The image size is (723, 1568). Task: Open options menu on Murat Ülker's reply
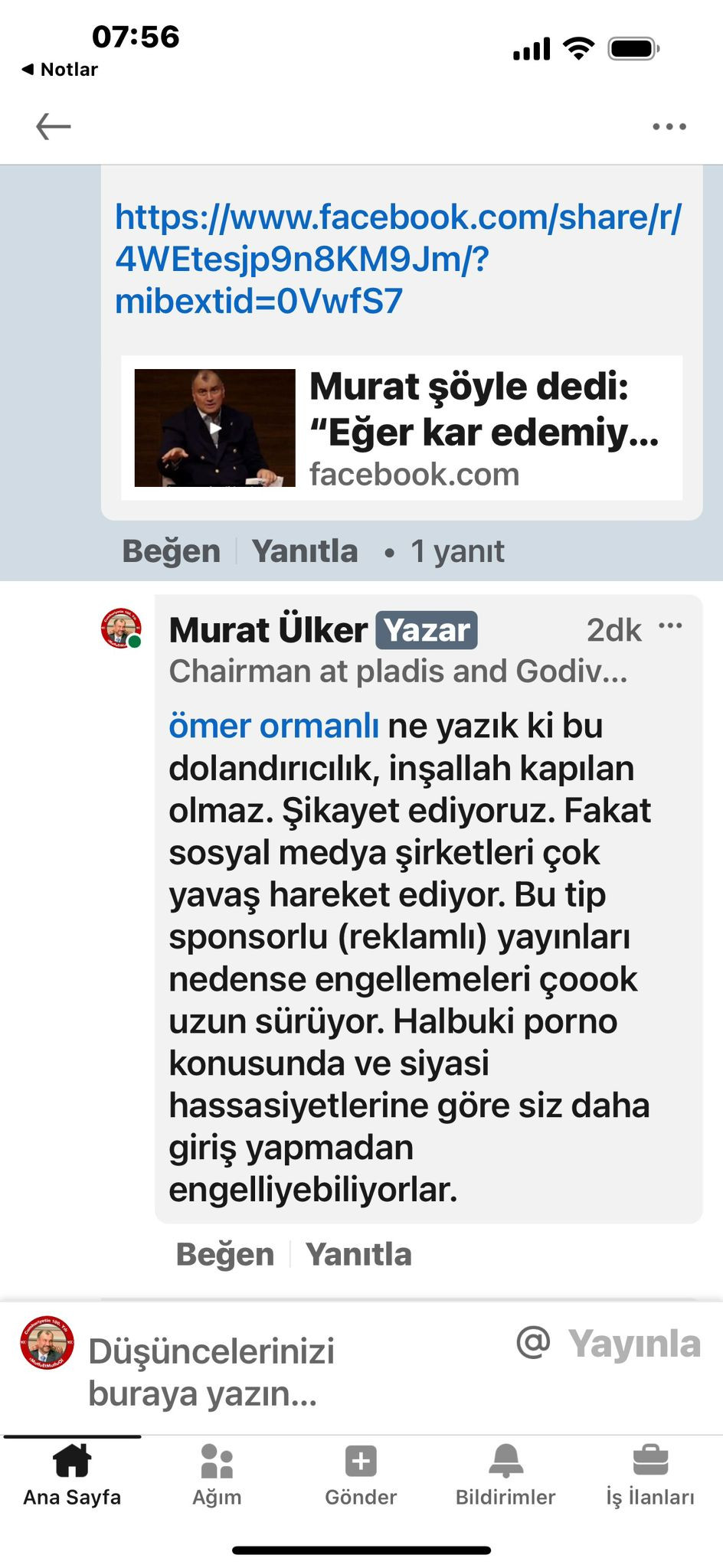670,626
